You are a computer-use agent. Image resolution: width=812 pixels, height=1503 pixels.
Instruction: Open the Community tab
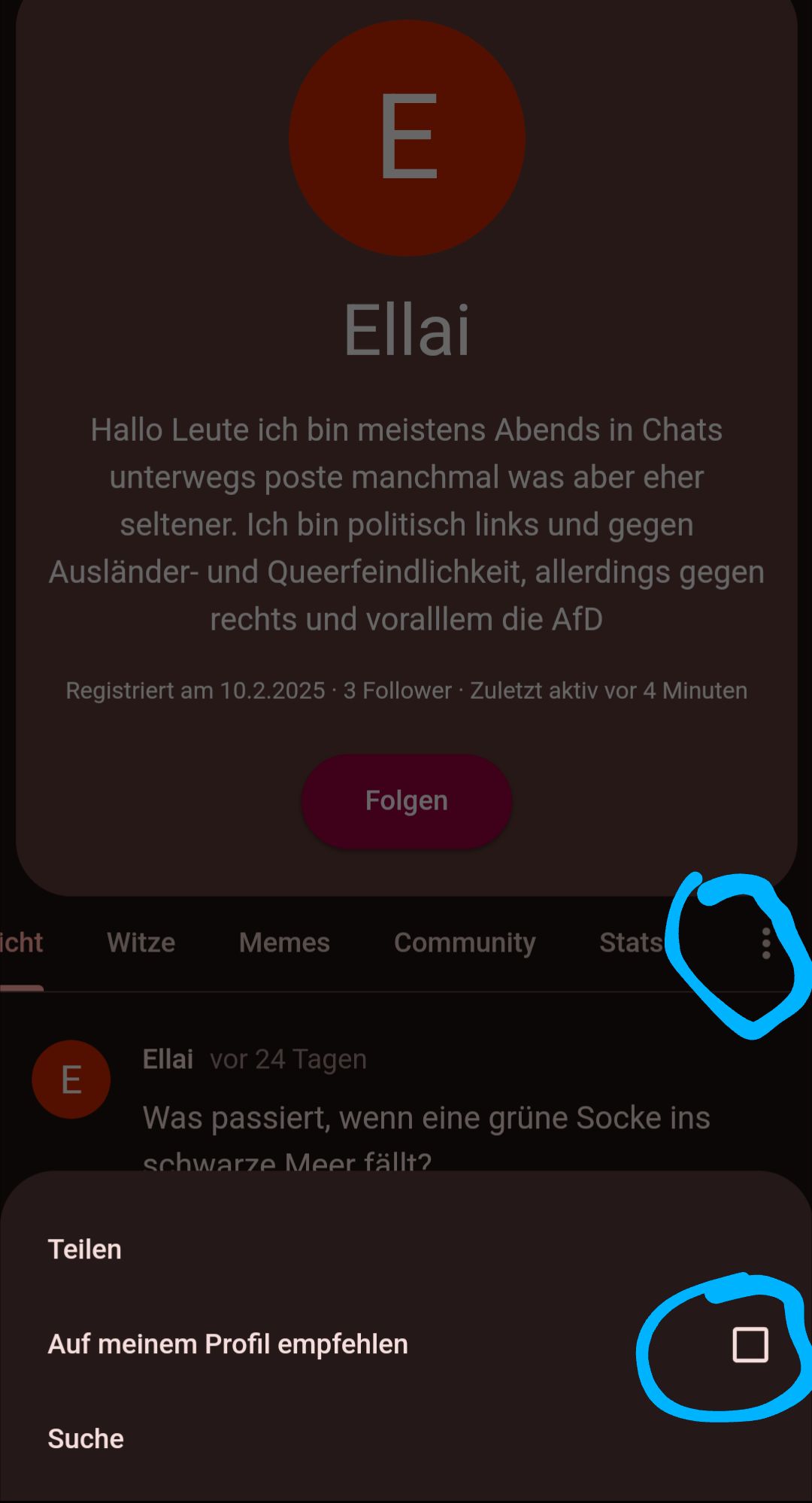click(465, 943)
